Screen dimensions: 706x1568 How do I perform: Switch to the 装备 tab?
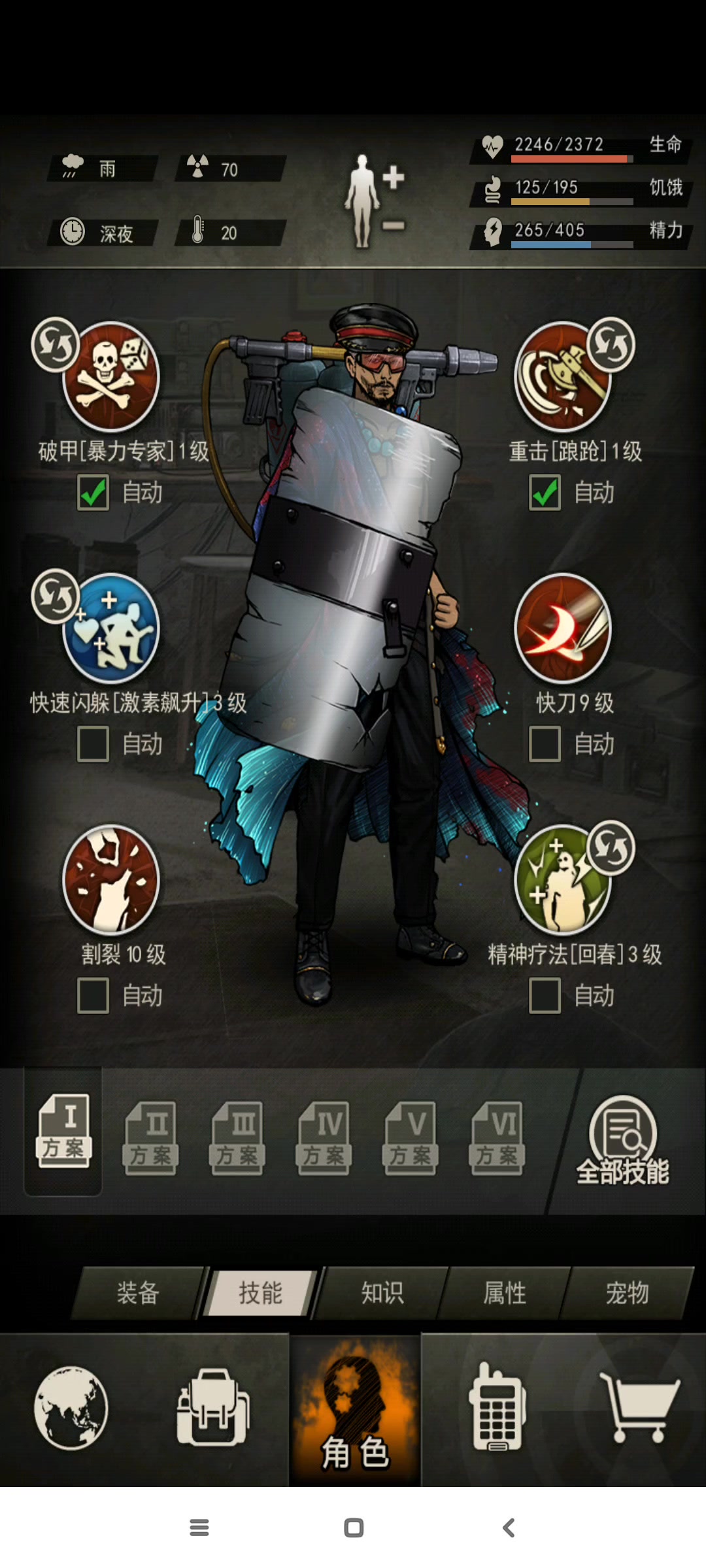tap(139, 1293)
